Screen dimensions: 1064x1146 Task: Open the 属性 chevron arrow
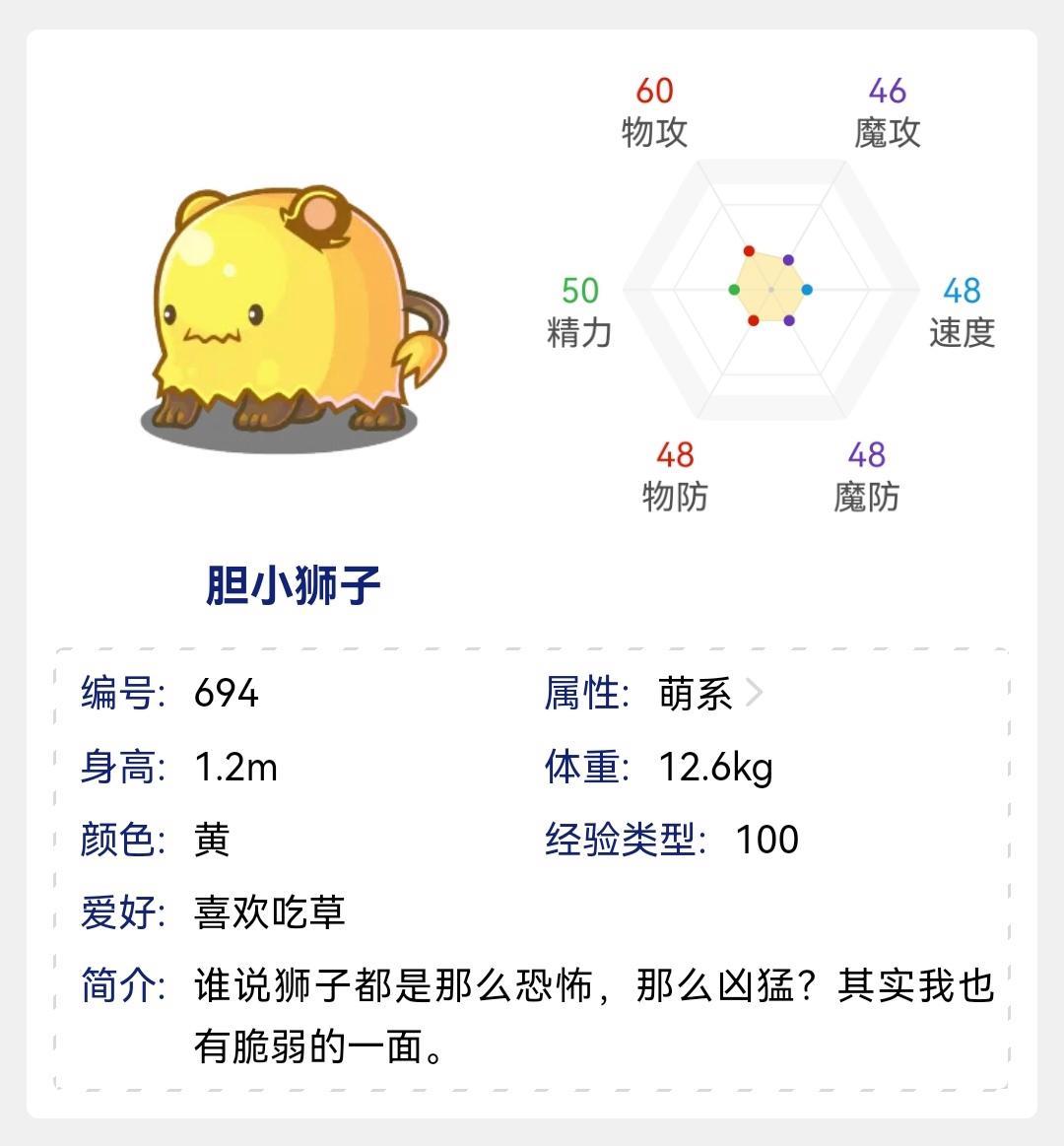759,695
